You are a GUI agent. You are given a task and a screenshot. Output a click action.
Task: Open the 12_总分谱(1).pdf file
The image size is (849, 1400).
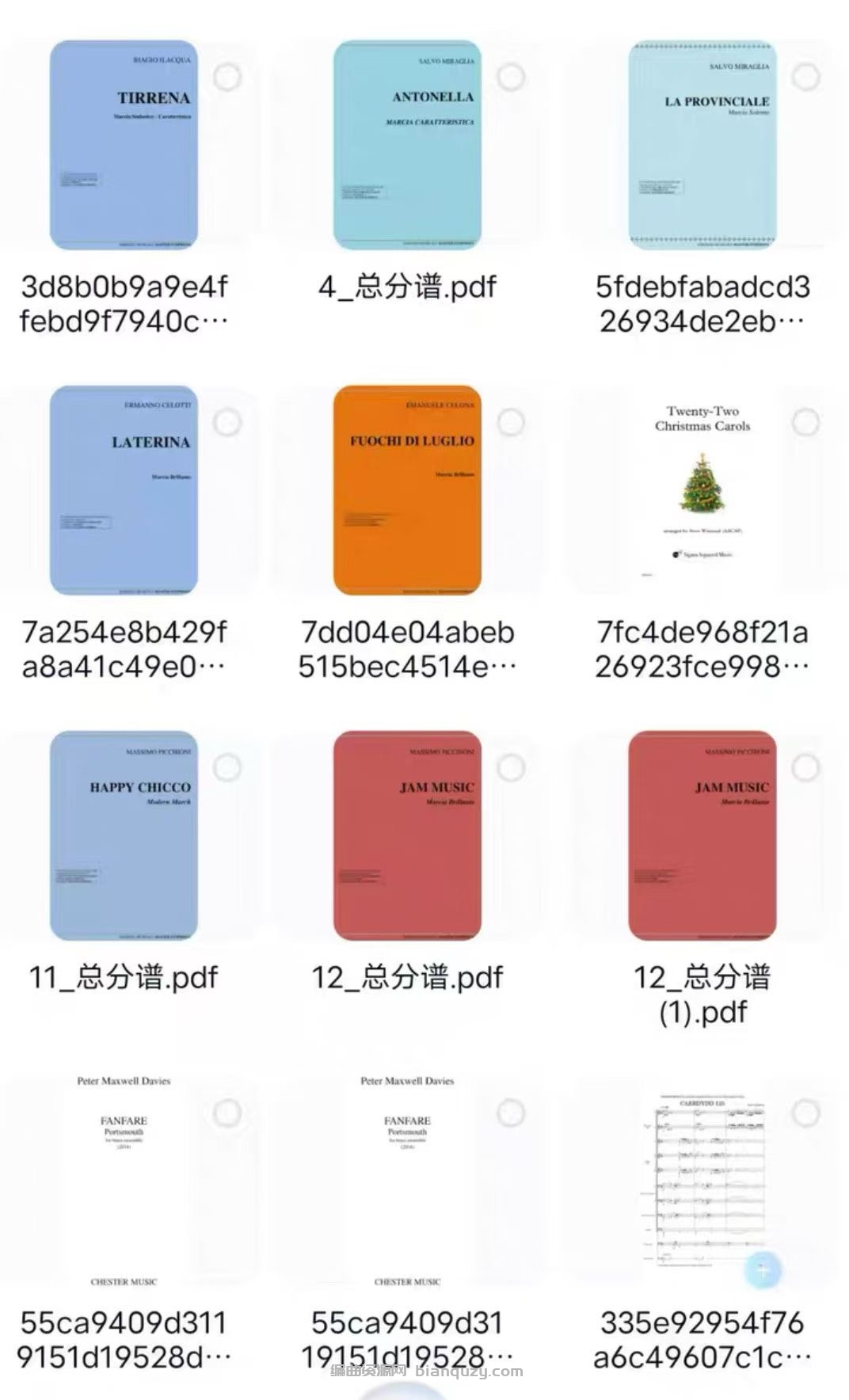702,835
